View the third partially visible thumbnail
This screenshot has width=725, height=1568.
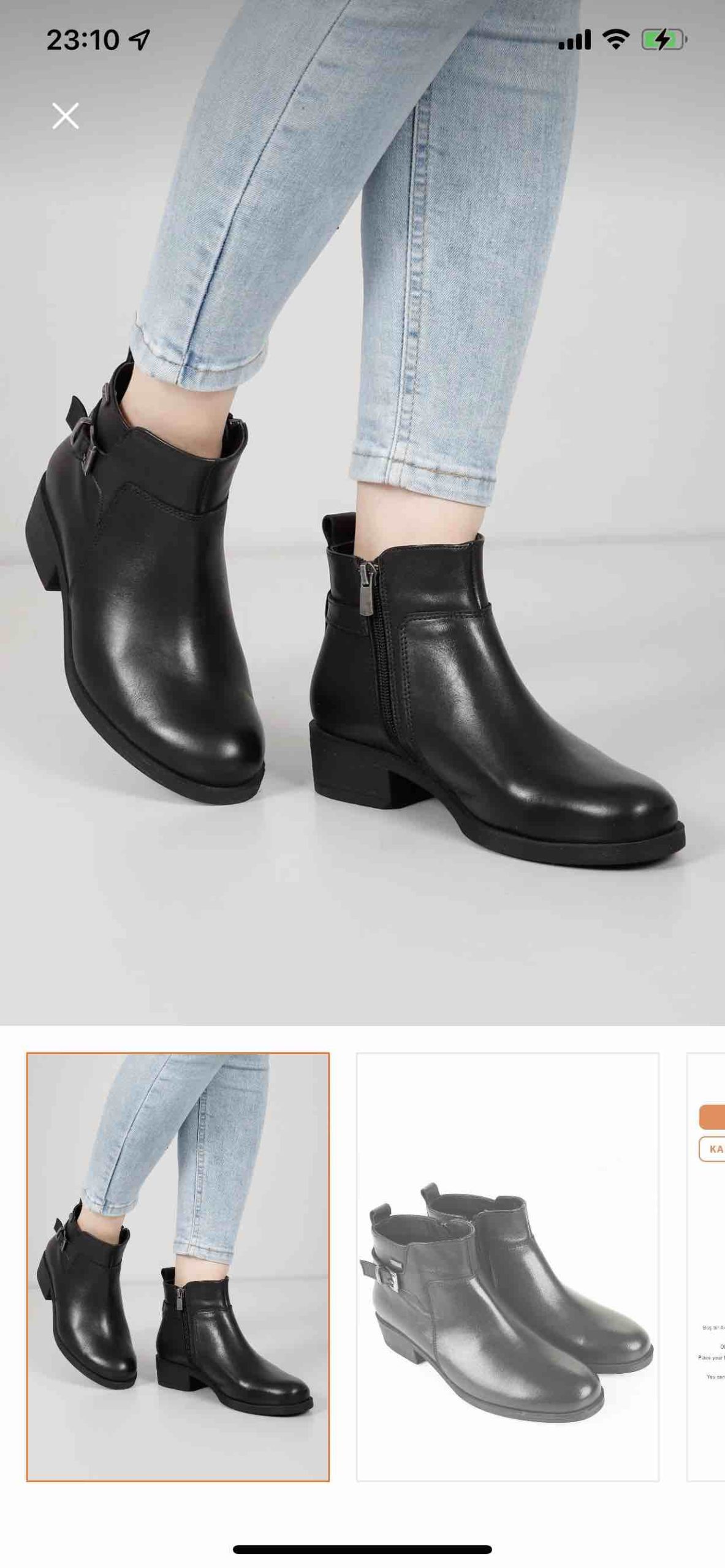pyautogui.click(x=706, y=1267)
